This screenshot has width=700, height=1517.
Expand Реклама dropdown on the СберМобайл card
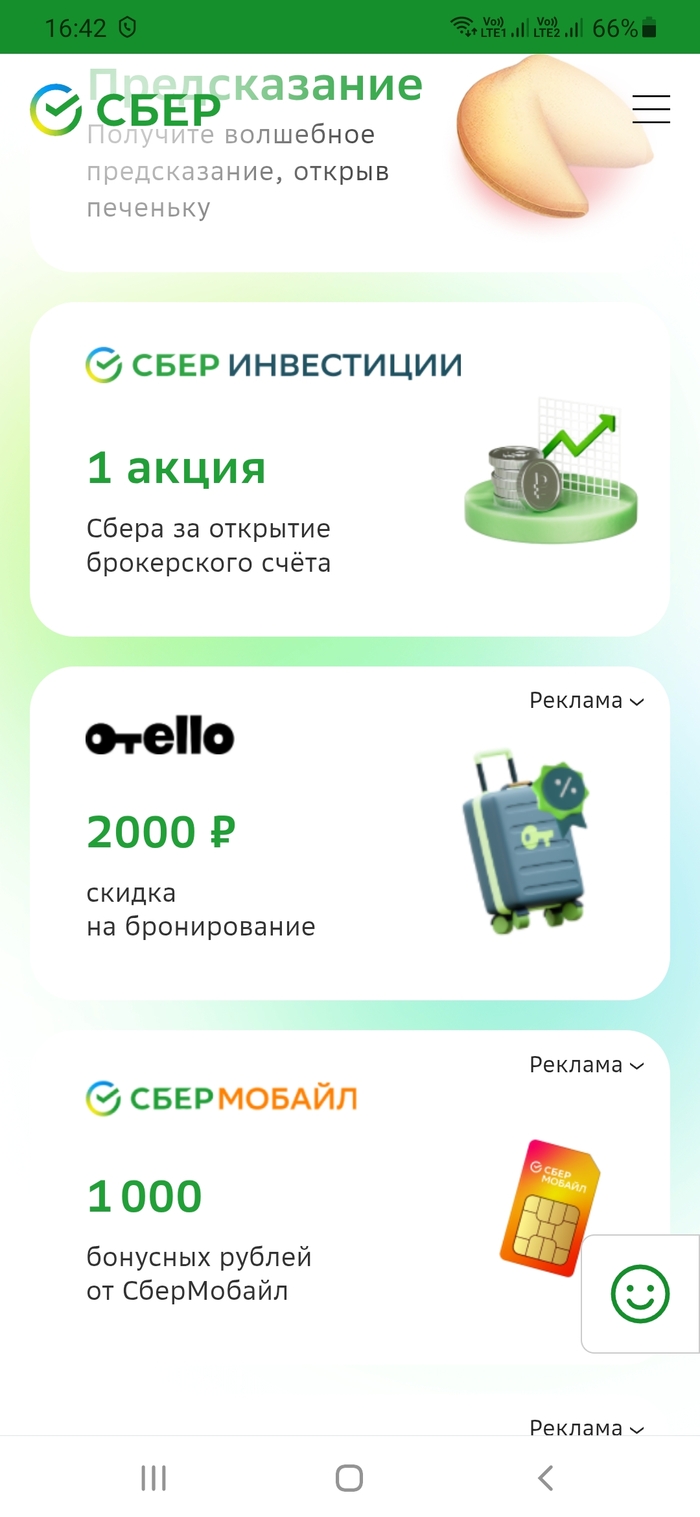tap(587, 1065)
